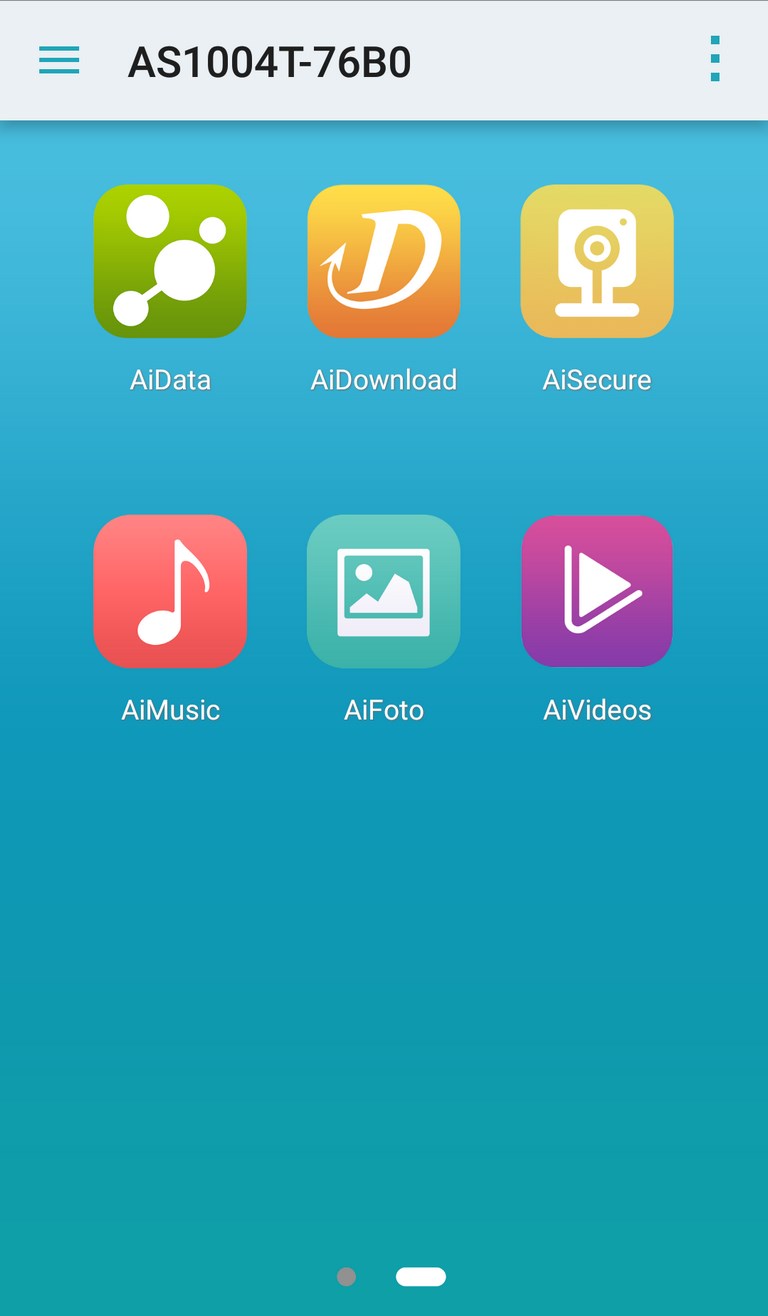Open the hamburger drawer menu

59,61
